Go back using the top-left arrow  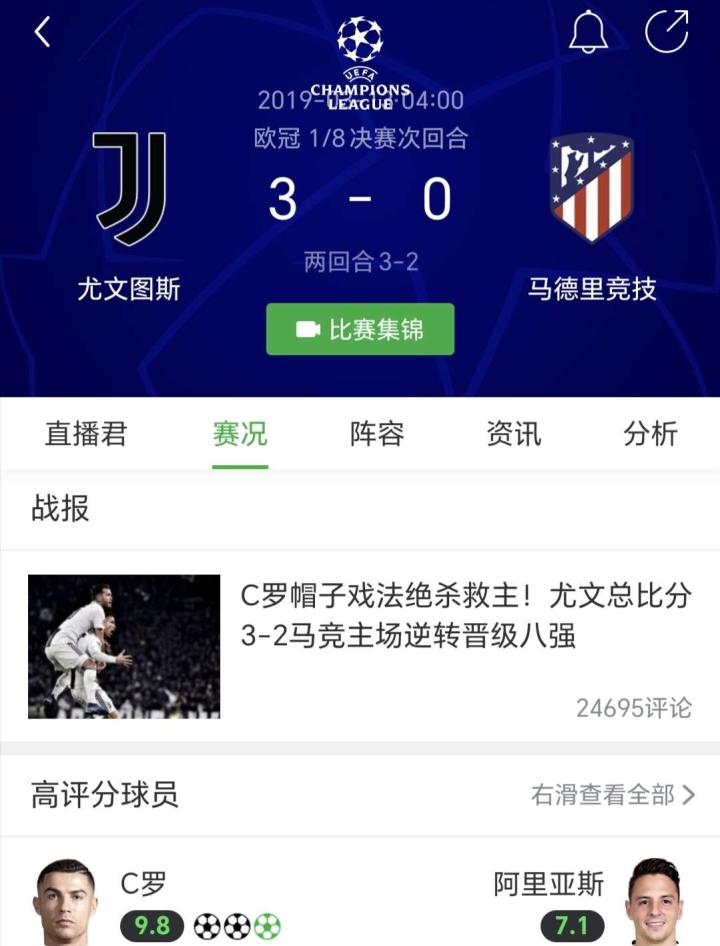click(x=42, y=33)
